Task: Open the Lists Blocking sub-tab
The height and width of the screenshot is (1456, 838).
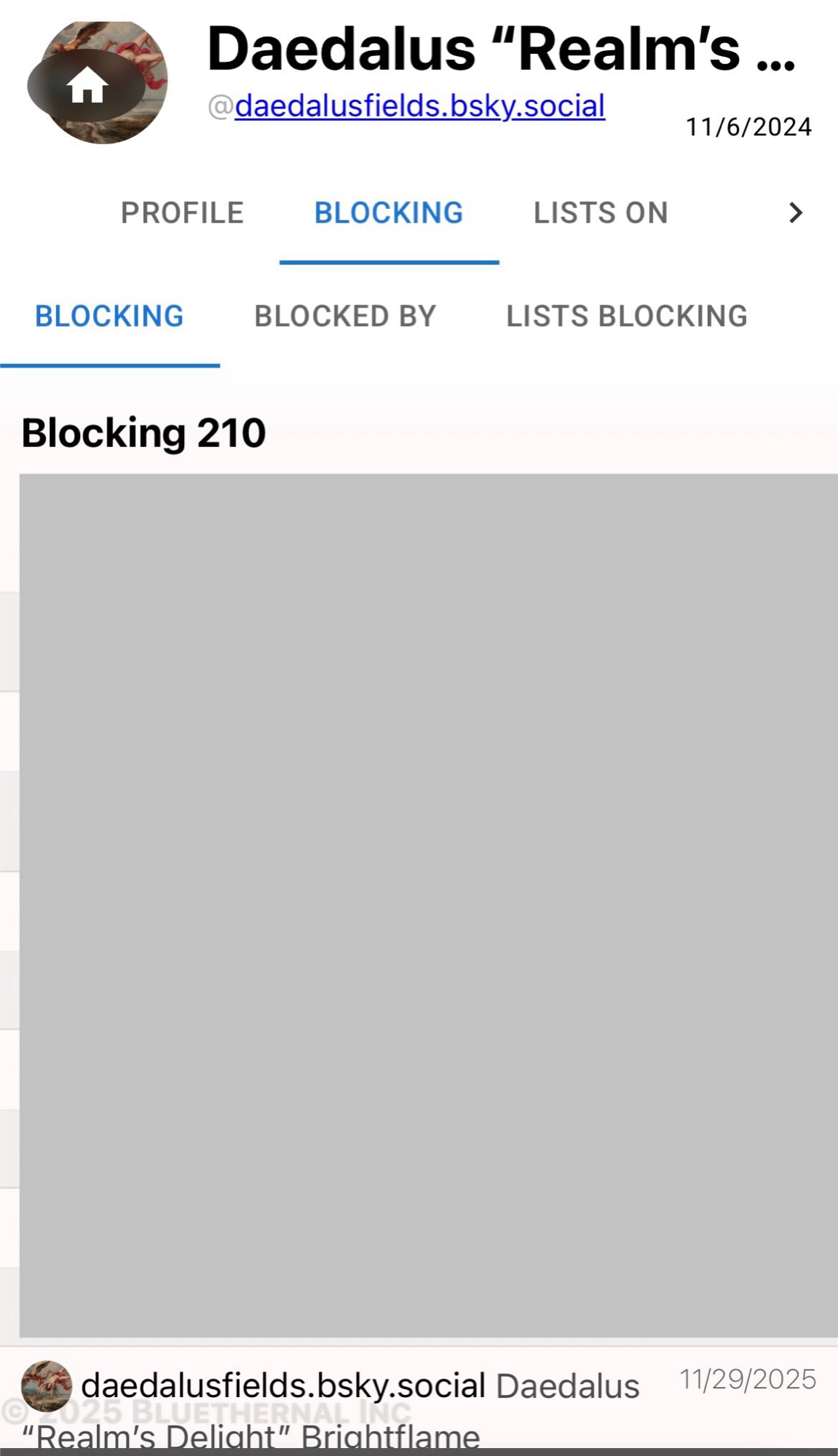Action: click(x=627, y=317)
